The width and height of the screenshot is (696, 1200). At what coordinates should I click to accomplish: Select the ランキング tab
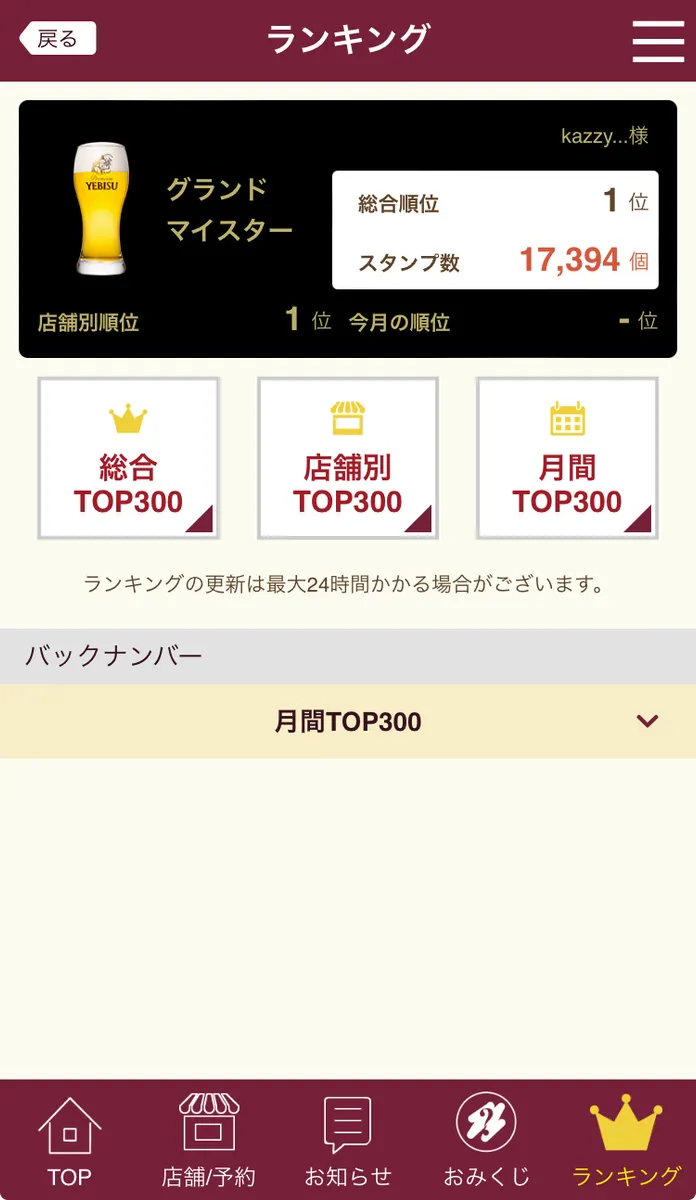(x=626, y=1140)
